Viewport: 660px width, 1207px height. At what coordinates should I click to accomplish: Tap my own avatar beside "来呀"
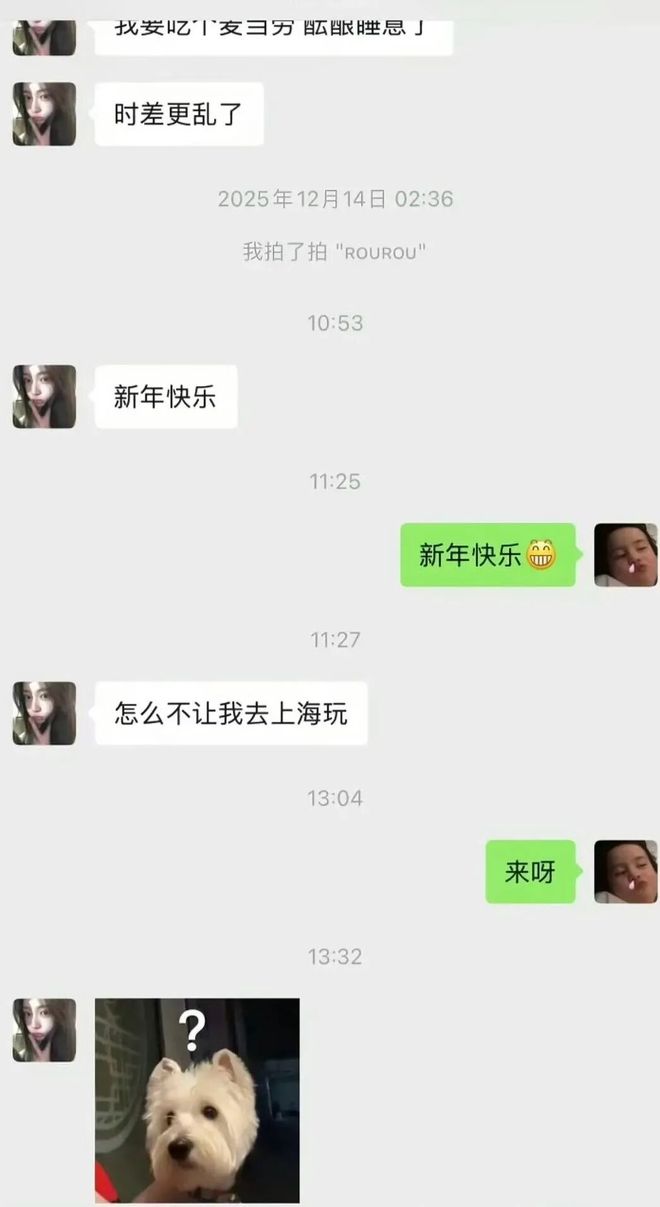[x=626, y=871]
